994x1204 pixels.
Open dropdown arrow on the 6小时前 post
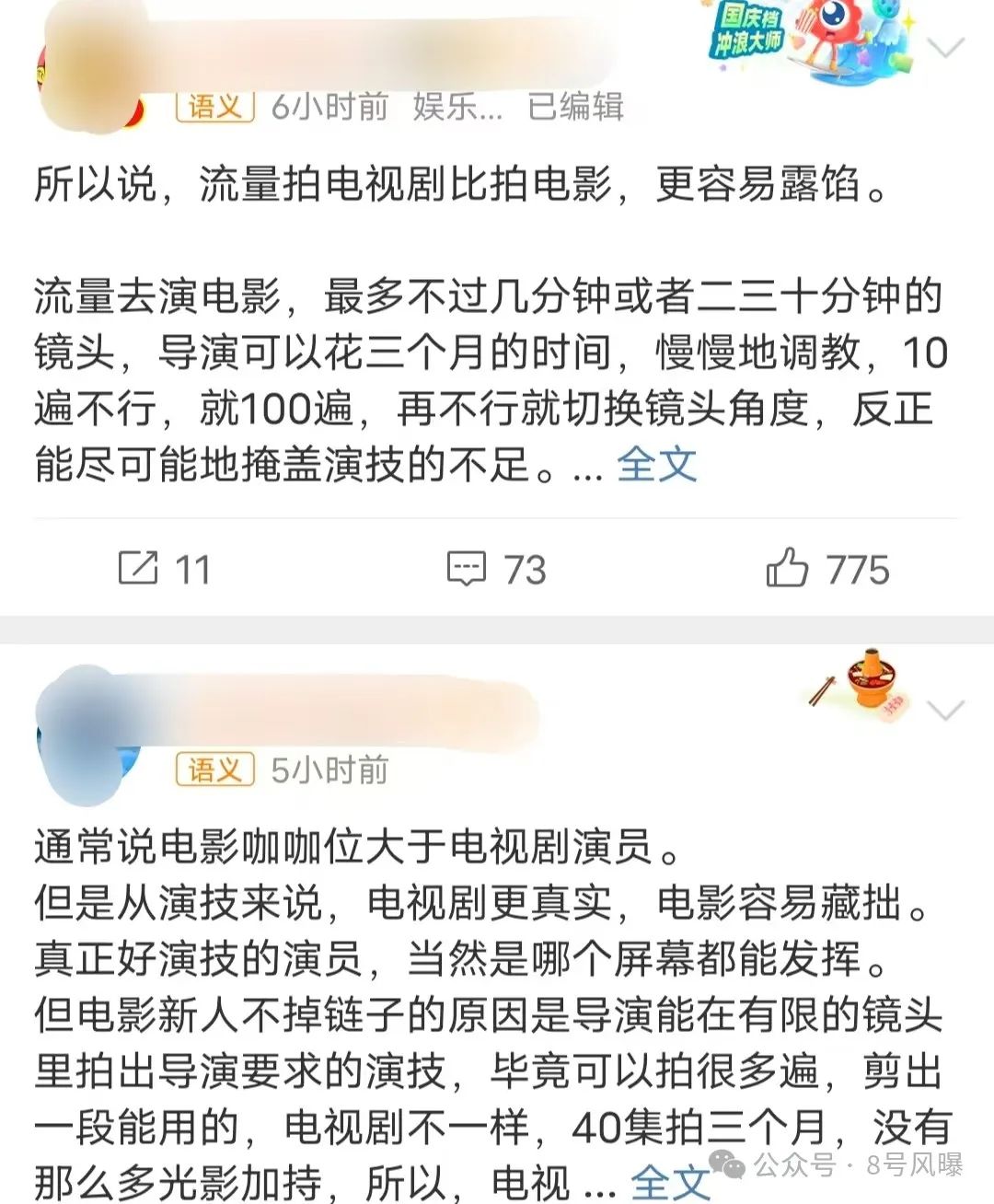(946, 48)
